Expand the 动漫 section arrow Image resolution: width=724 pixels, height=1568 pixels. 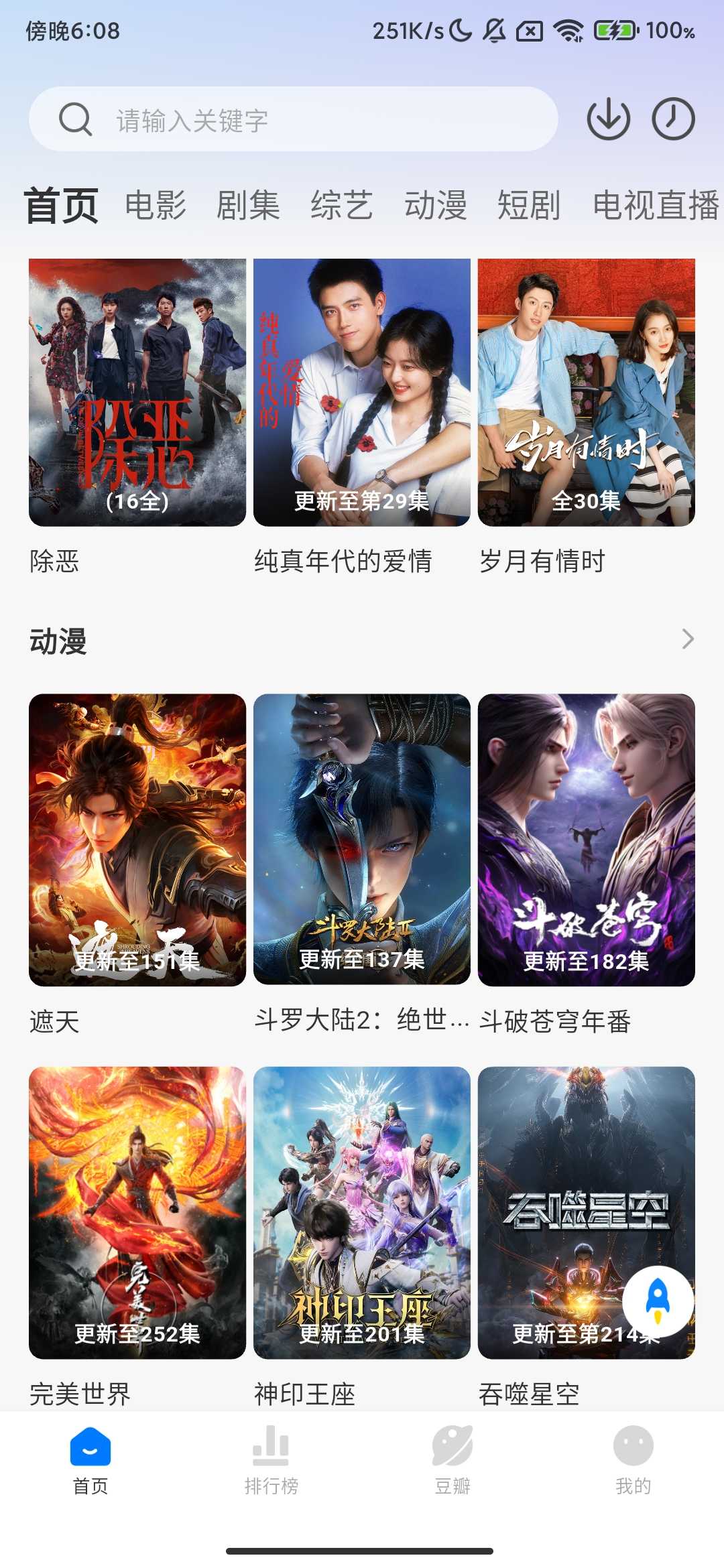click(687, 639)
